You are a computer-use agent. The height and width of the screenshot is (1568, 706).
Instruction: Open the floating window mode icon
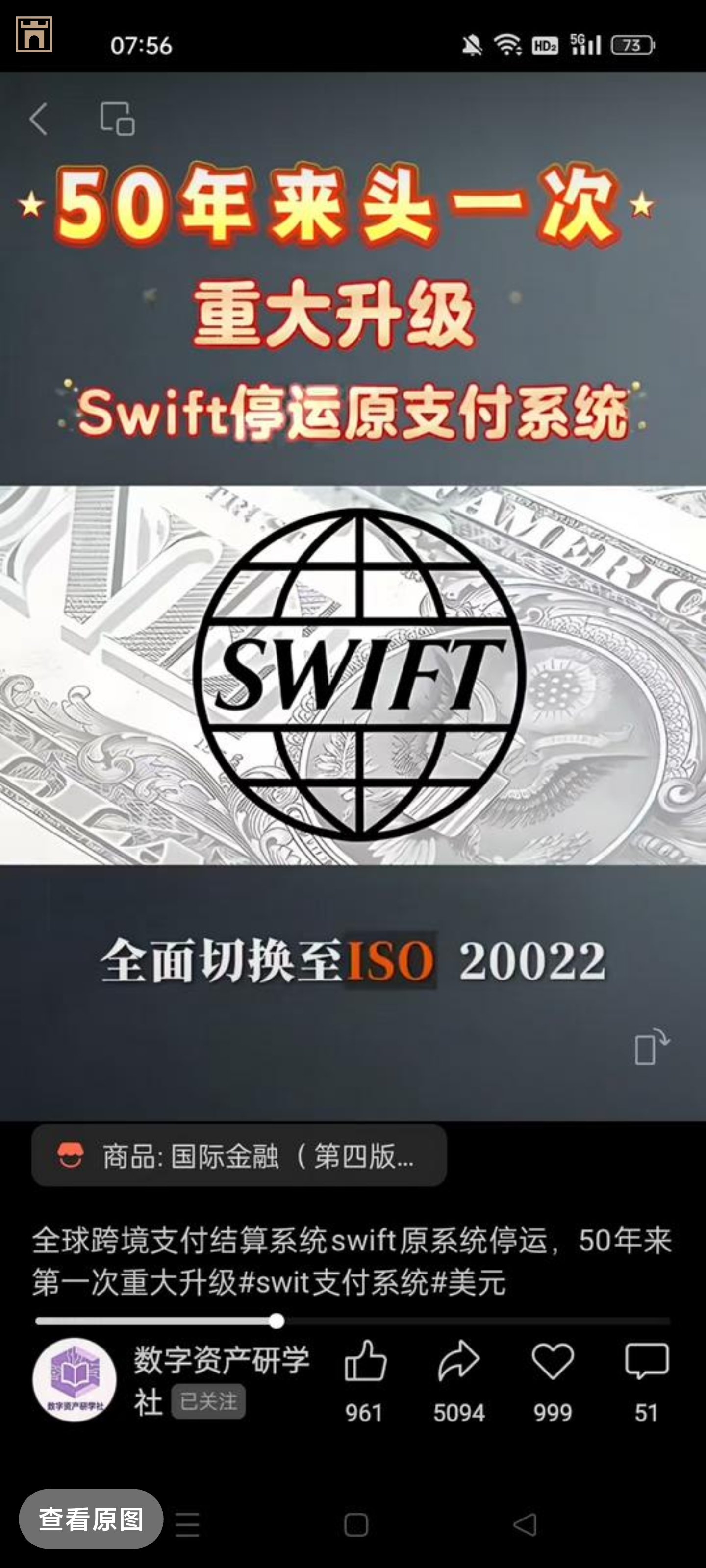[117, 118]
